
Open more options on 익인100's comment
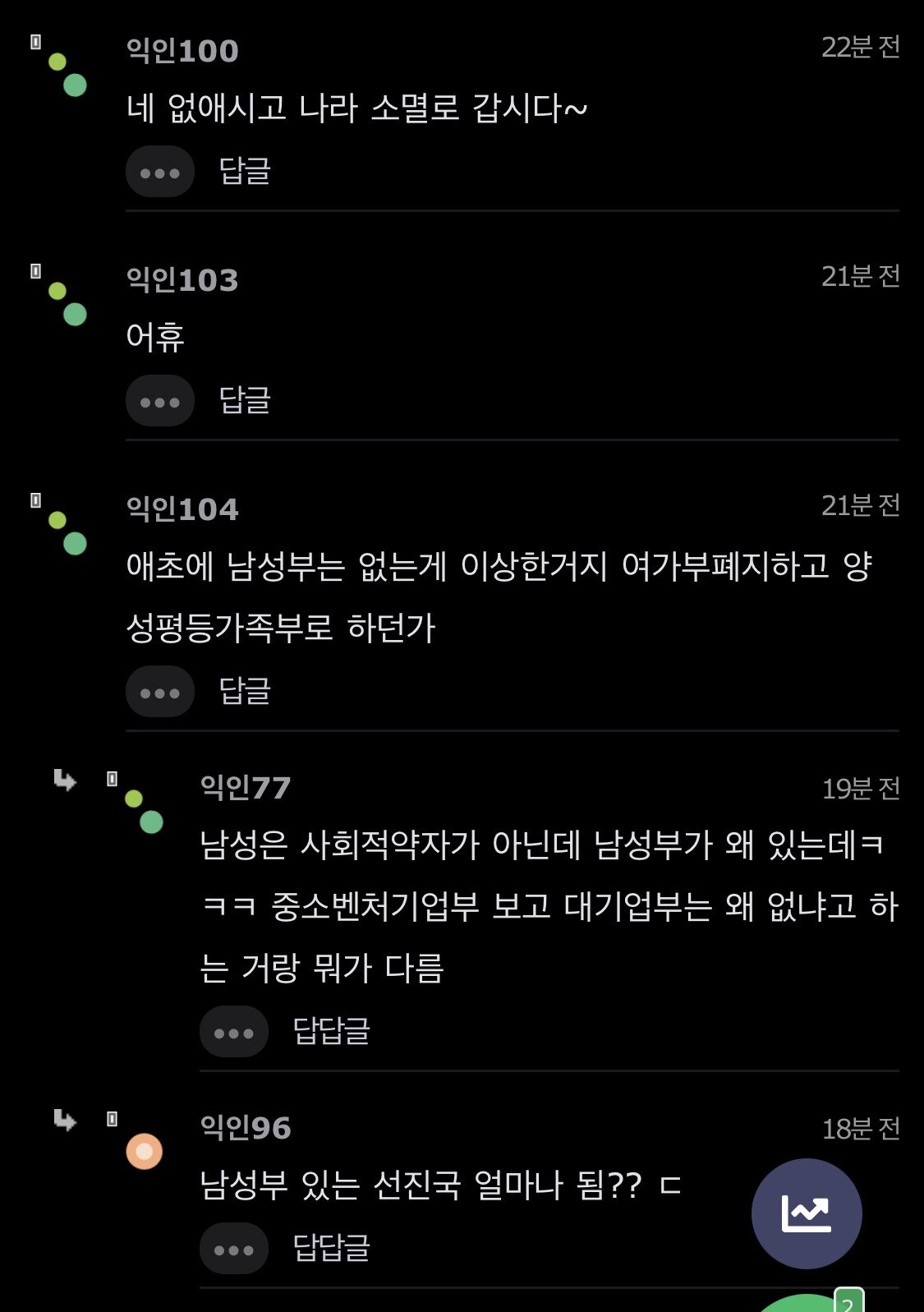click(159, 173)
